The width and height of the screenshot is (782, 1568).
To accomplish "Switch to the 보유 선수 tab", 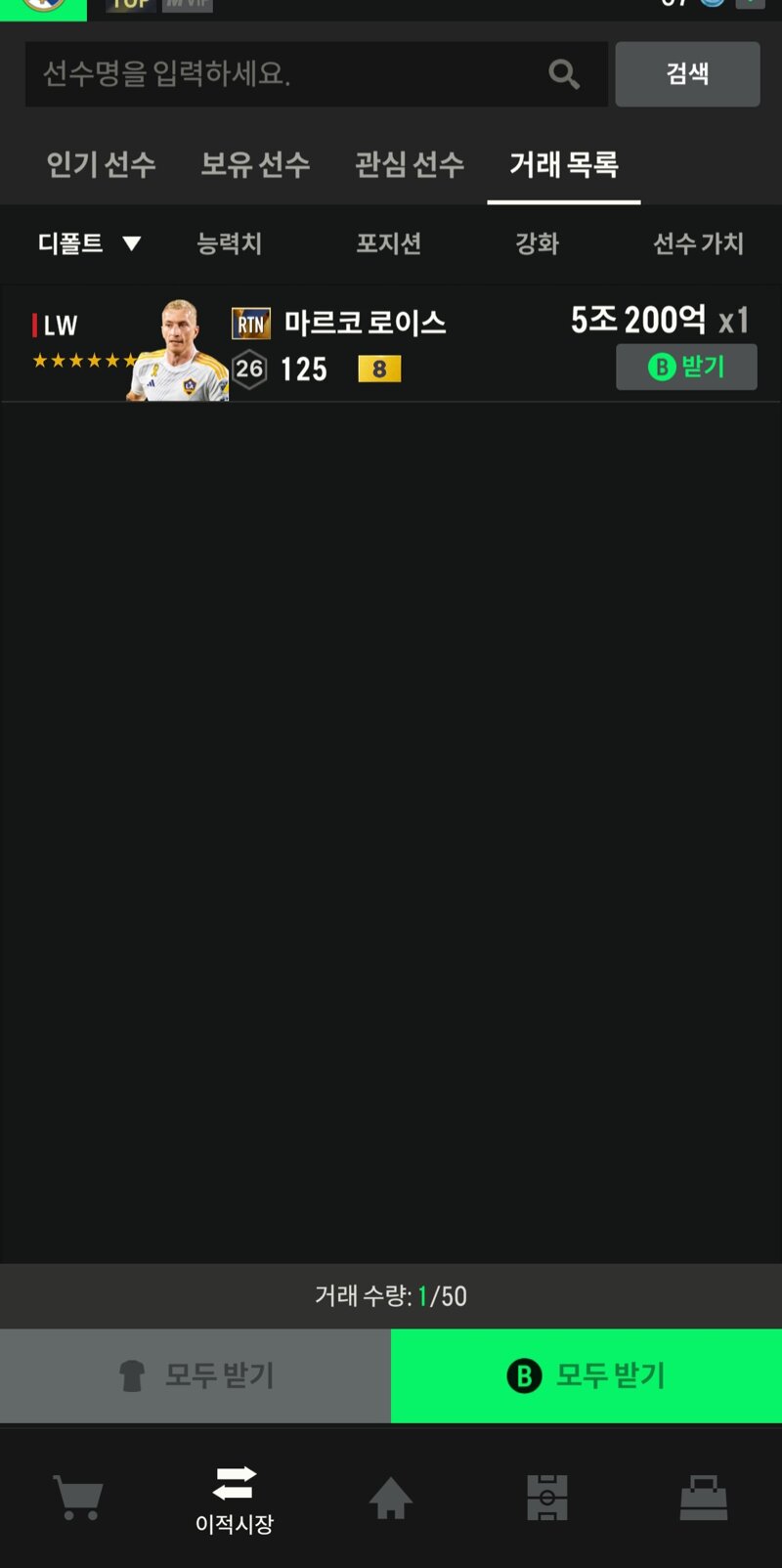I will point(255,164).
